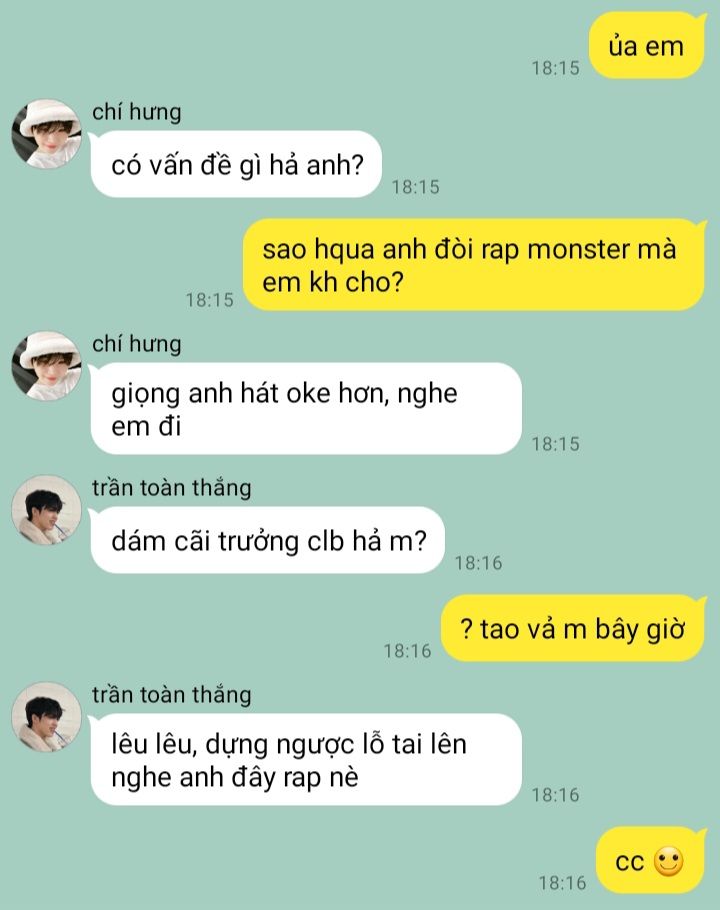Tap chí hưng's avatar beside "giọng anh hát"
The height and width of the screenshot is (910, 720).
(46, 366)
